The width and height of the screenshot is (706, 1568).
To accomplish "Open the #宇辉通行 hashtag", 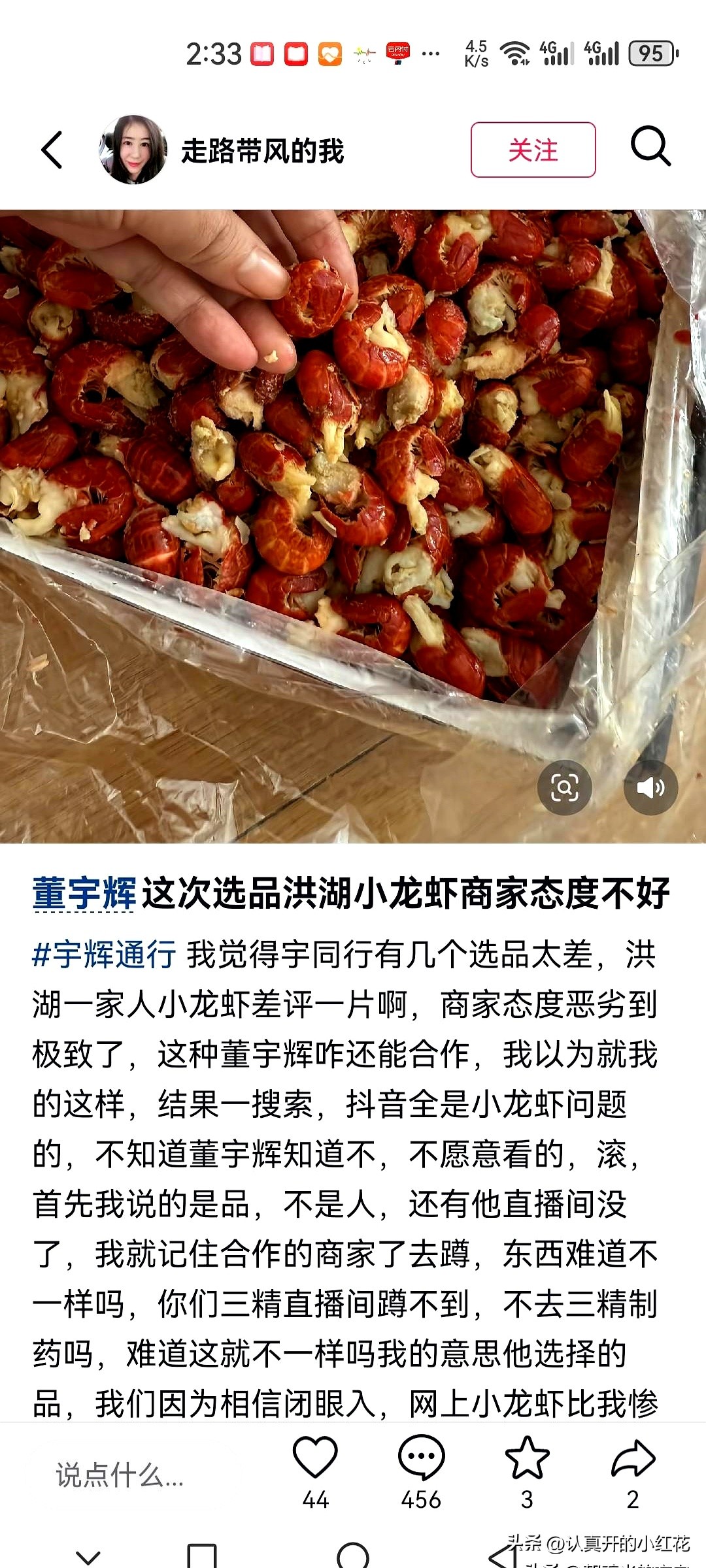I will 104,955.
